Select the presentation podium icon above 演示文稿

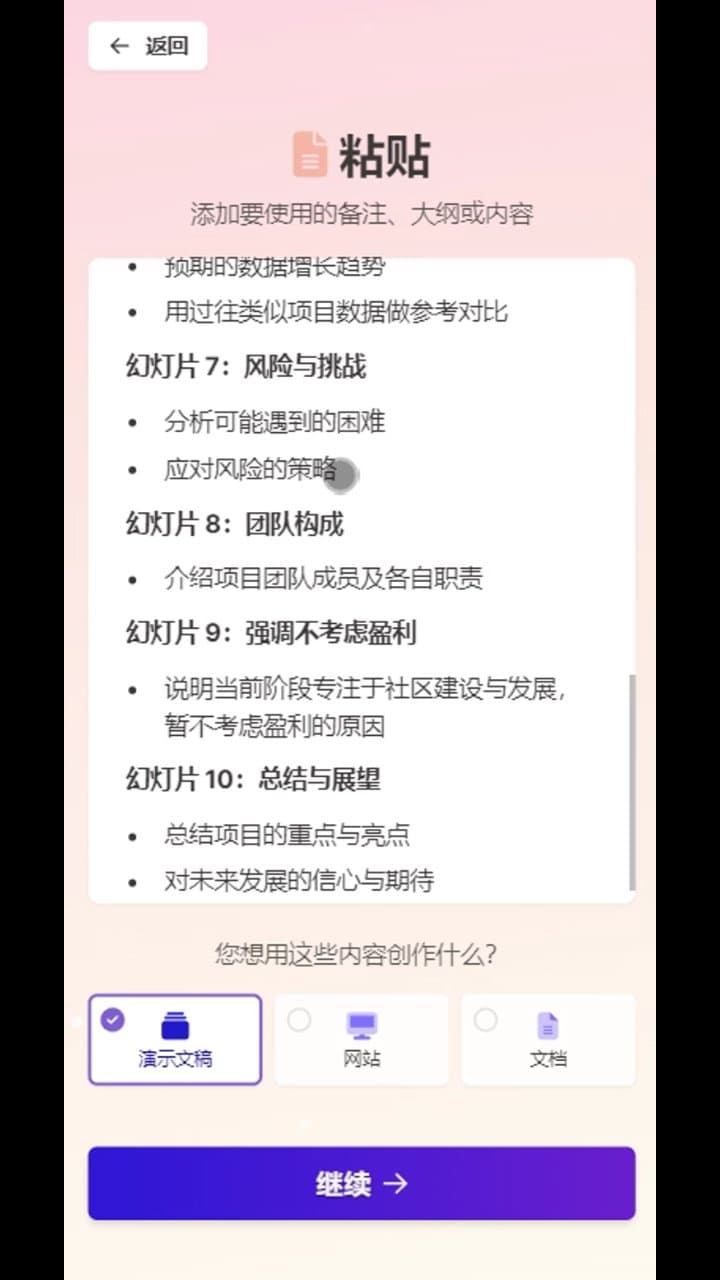tap(175, 1024)
